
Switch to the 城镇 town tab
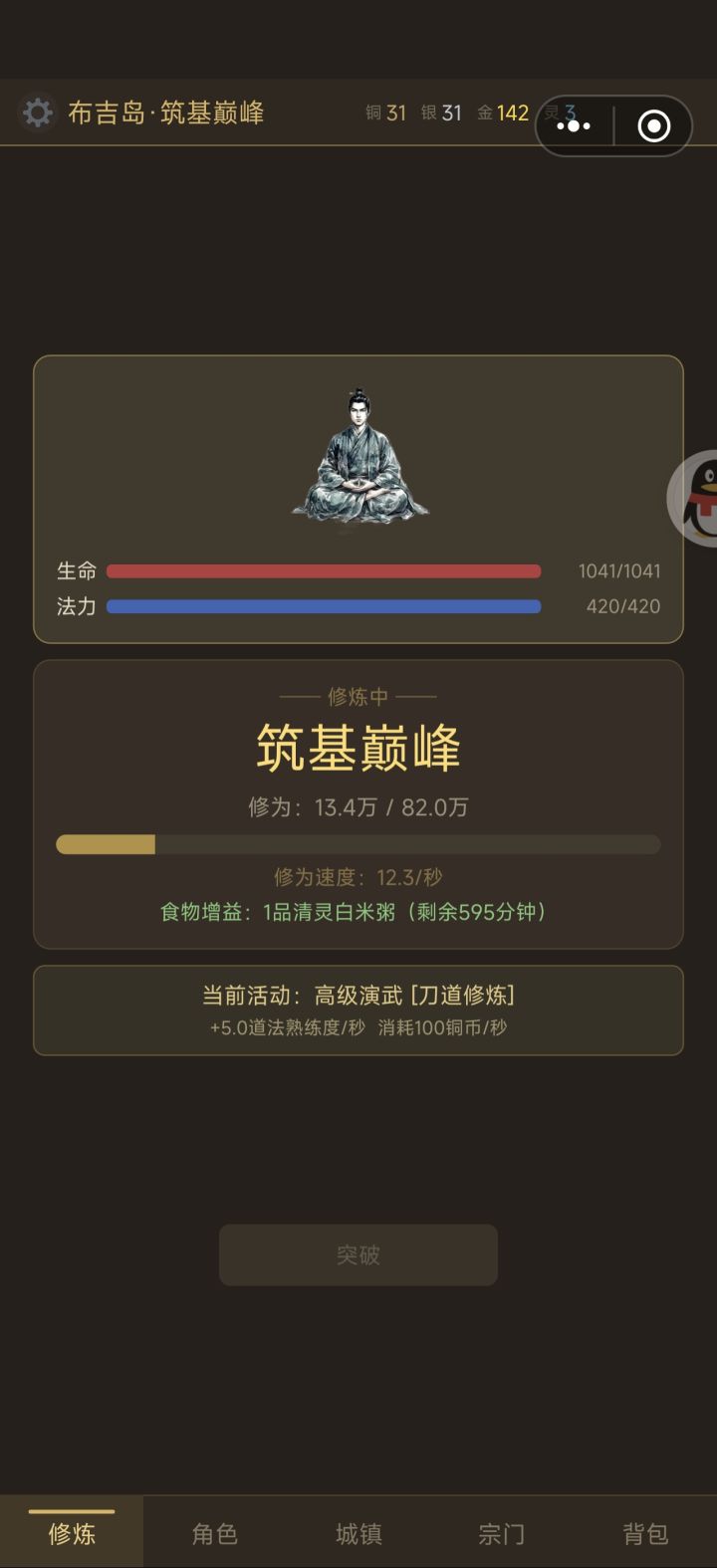point(358,1533)
